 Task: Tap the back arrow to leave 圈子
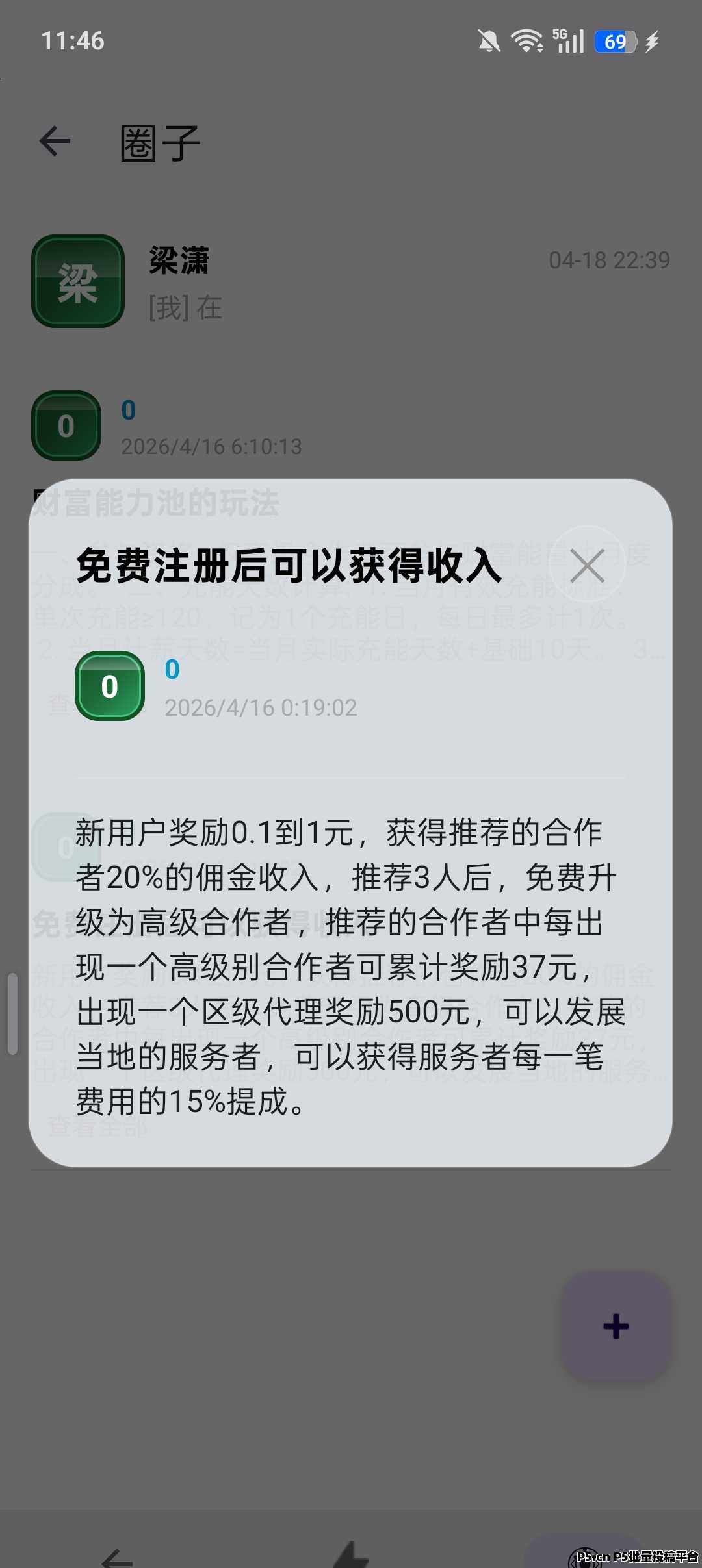coord(55,140)
